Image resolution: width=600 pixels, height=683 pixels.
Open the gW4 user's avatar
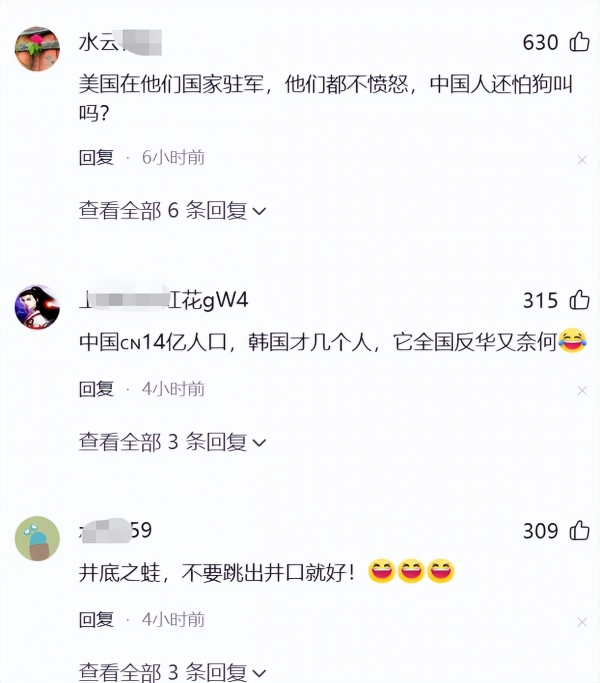[37, 306]
